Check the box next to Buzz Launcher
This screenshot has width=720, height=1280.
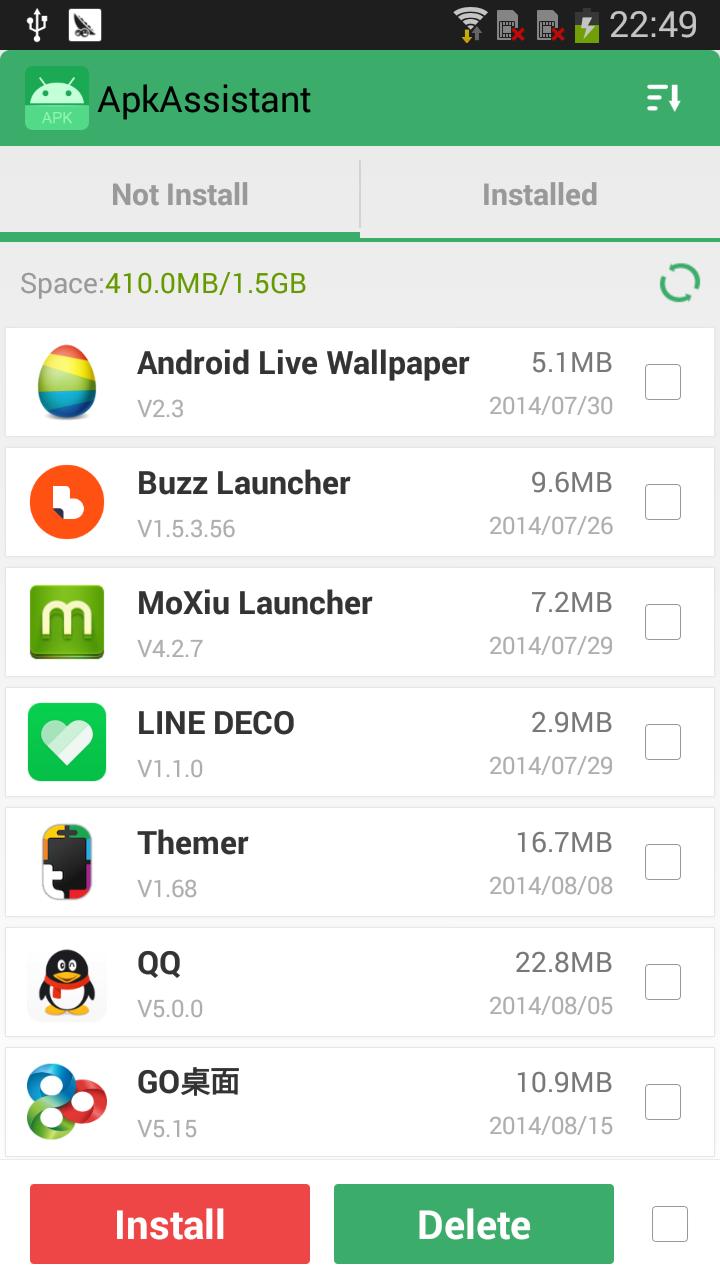coord(662,501)
